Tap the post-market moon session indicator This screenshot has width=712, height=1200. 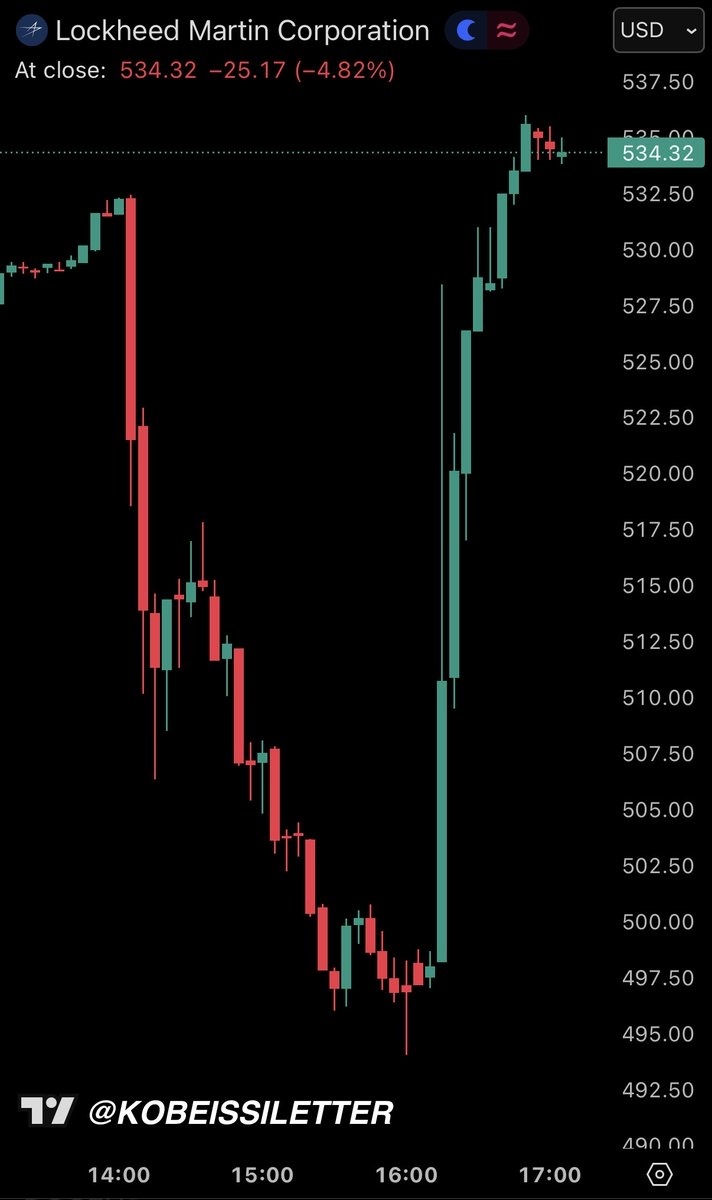(x=466, y=31)
